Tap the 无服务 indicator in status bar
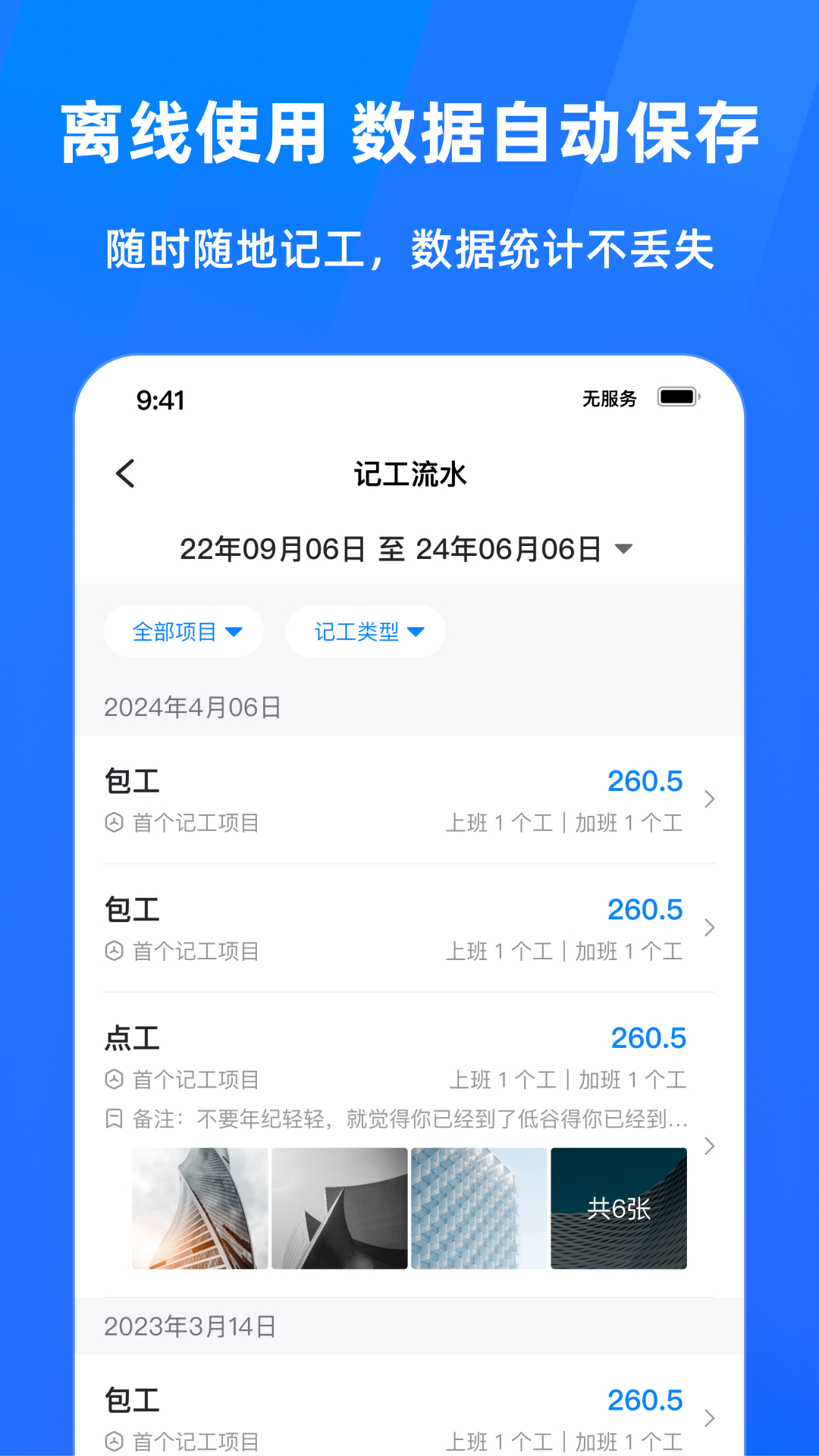Image resolution: width=819 pixels, height=1456 pixels. point(608,398)
